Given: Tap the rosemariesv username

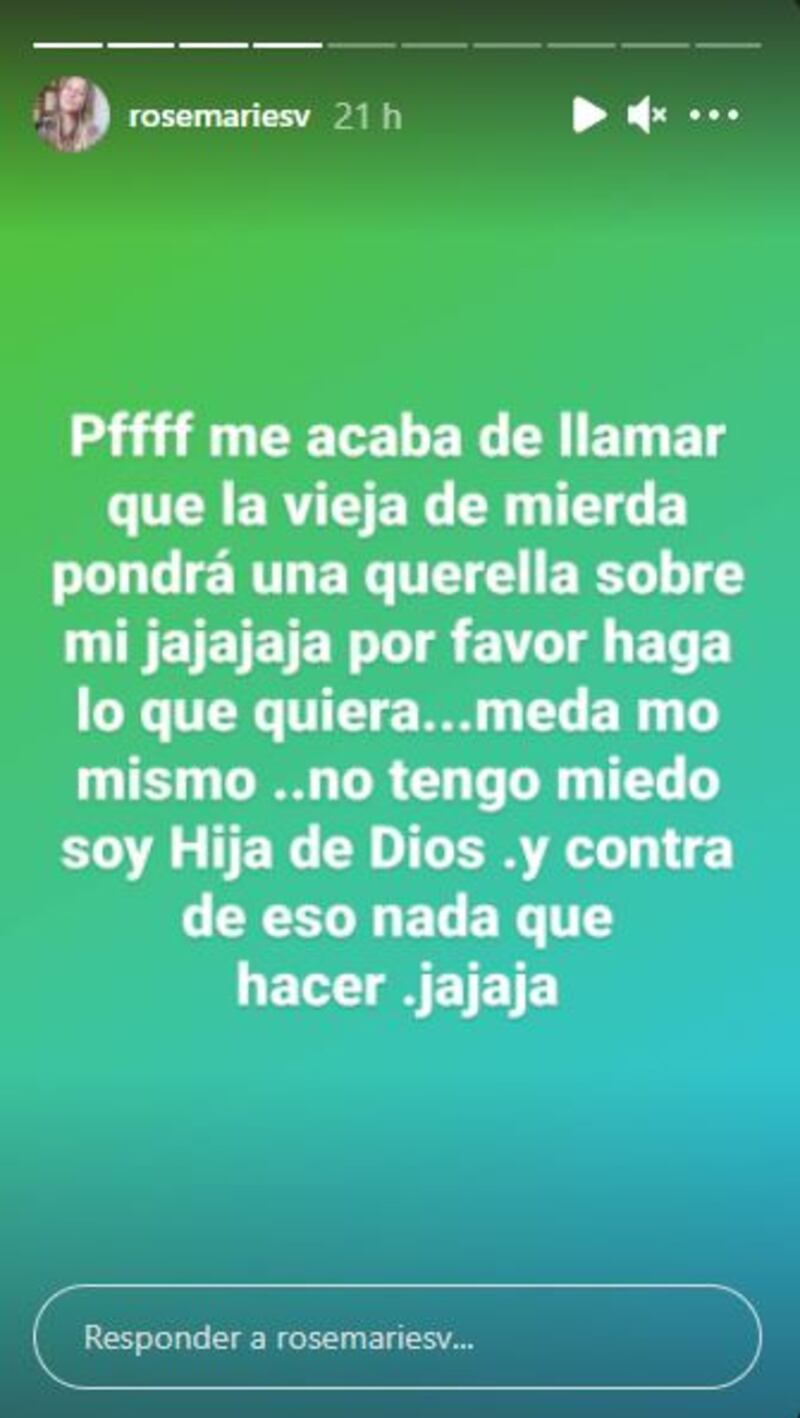Looking at the screenshot, I should tap(220, 116).
